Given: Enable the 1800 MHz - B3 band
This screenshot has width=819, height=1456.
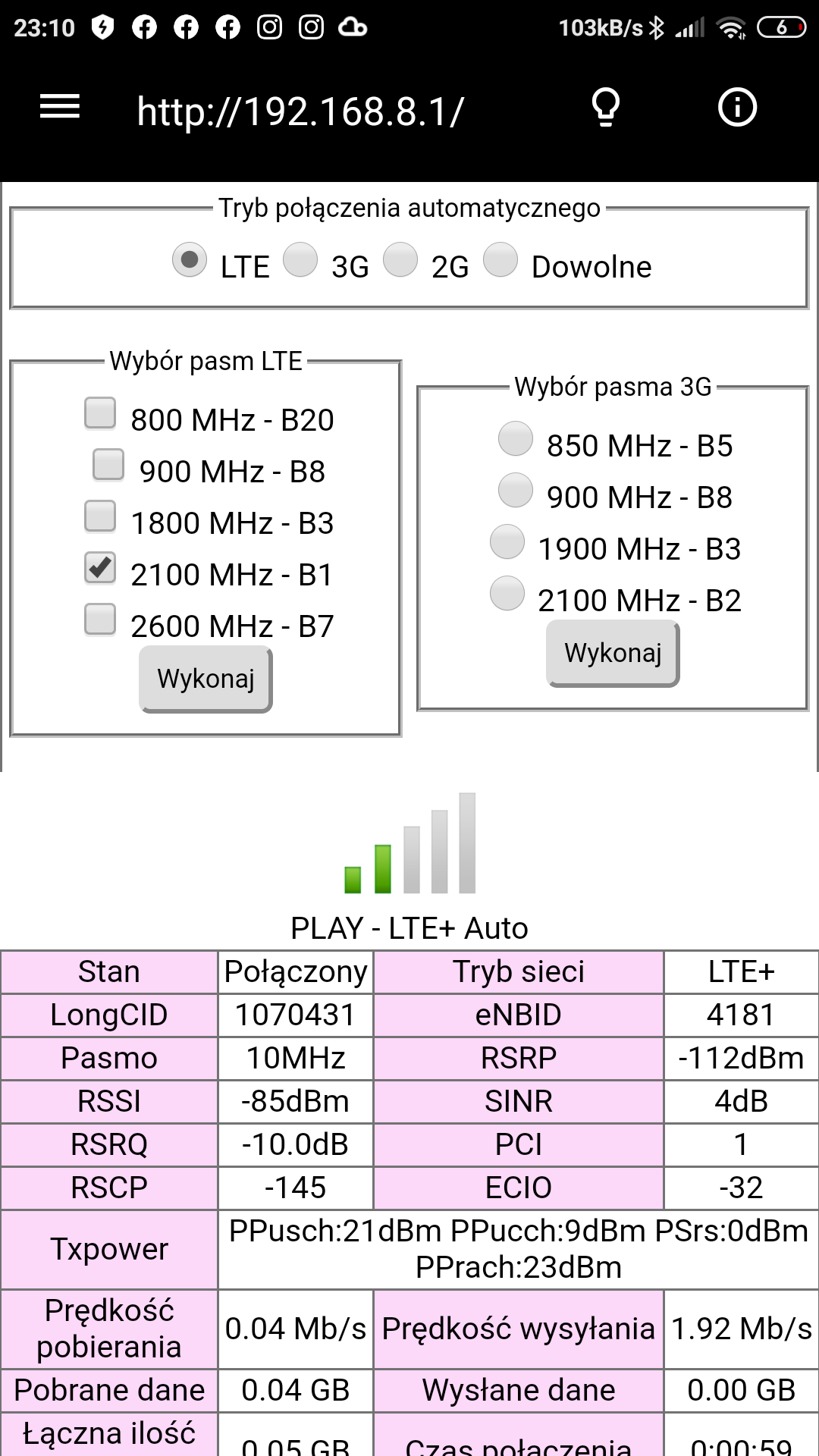Looking at the screenshot, I should [100, 516].
